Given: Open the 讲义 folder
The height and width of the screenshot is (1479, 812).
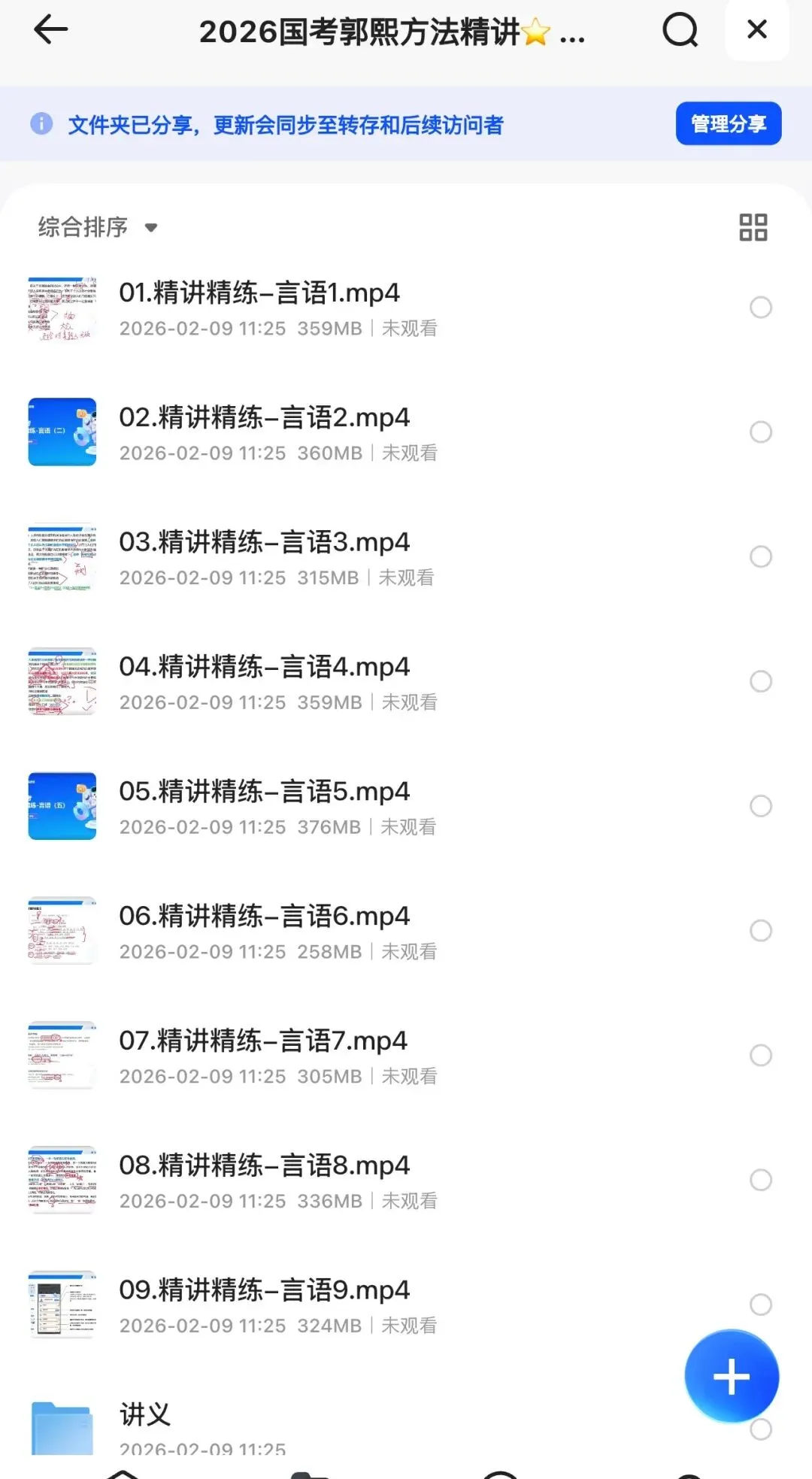Looking at the screenshot, I should click(x=145, y=1415).
